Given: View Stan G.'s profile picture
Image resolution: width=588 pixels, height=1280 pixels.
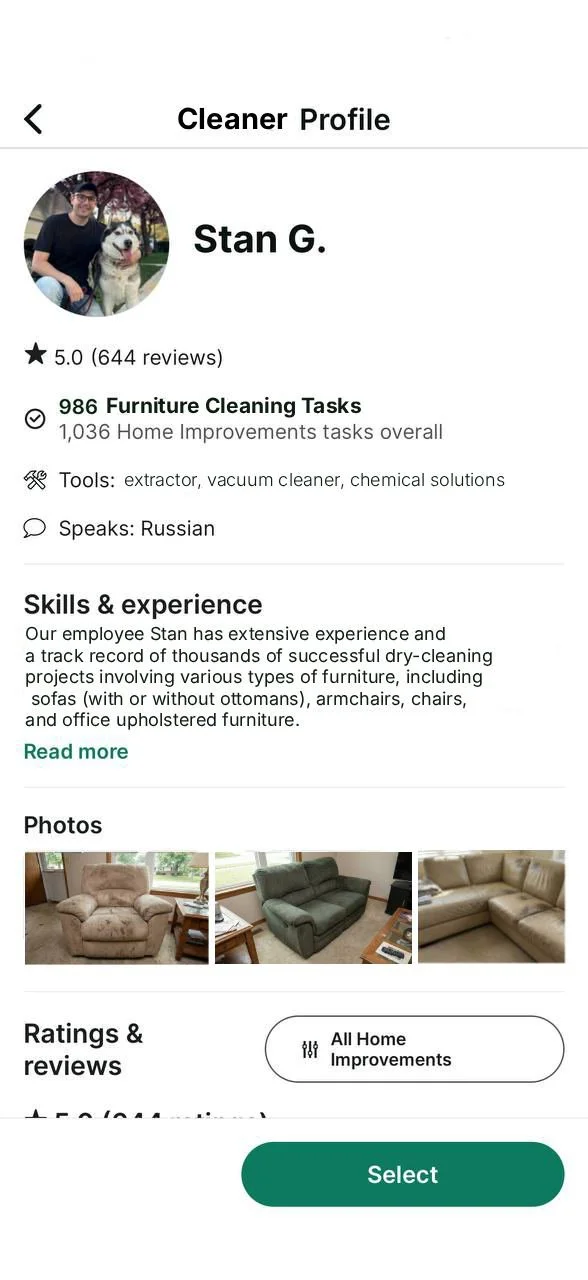Looking at the screenshot, I should click(96, 244).
